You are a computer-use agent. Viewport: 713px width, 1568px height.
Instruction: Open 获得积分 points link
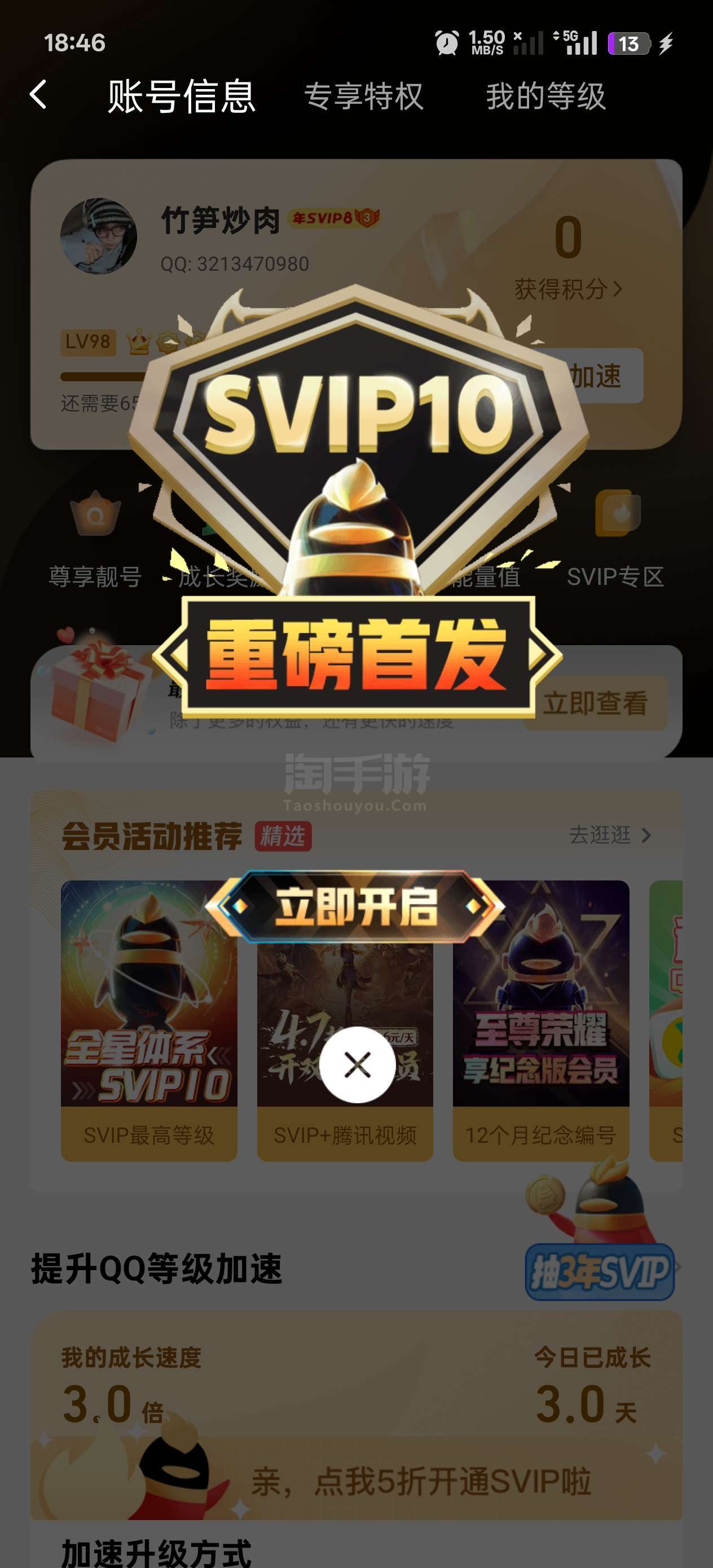tap(567, 289)
